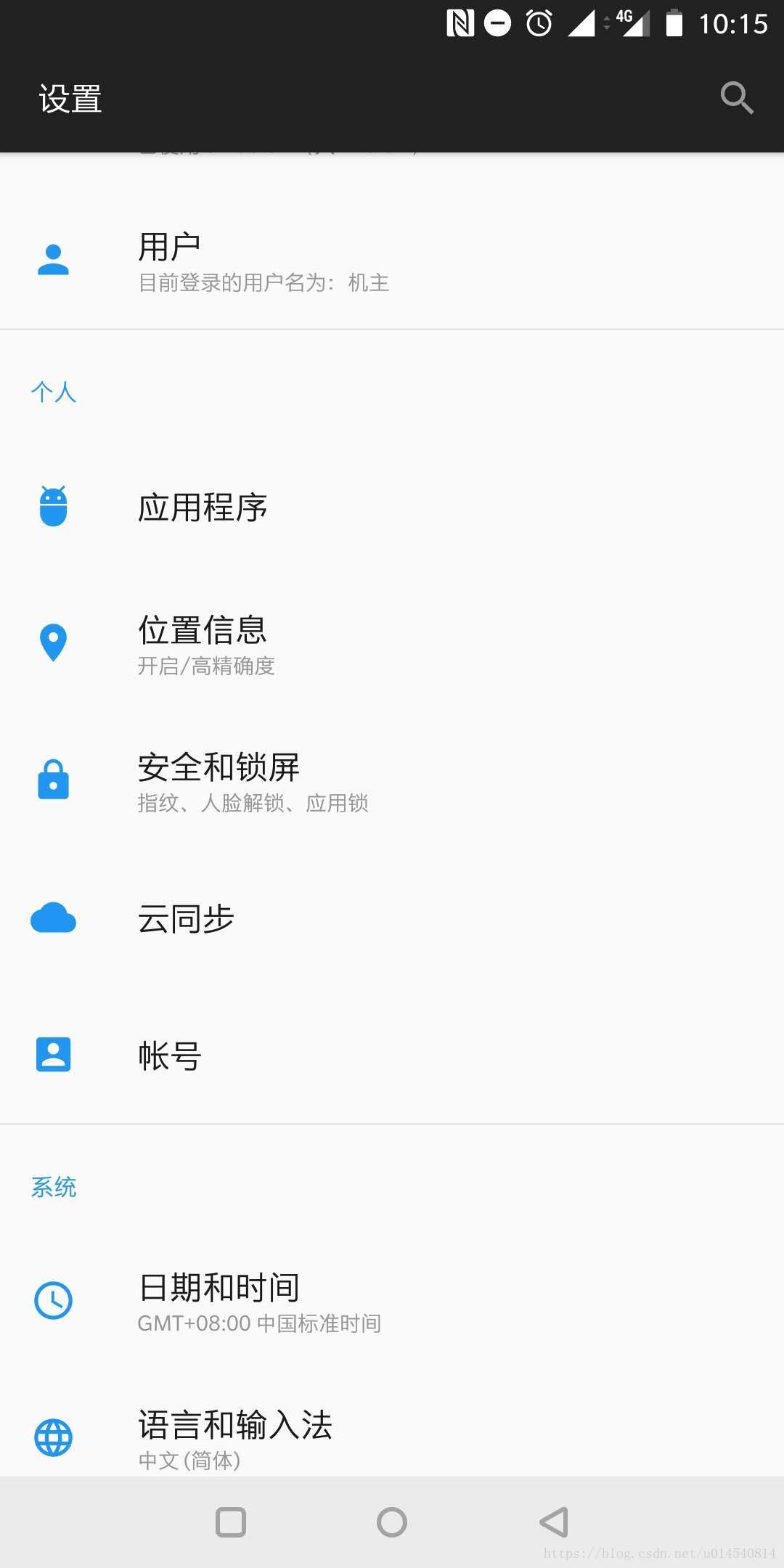Tap the system home button
This screenshot has width=784, height=1568.
pos(392,1522)
